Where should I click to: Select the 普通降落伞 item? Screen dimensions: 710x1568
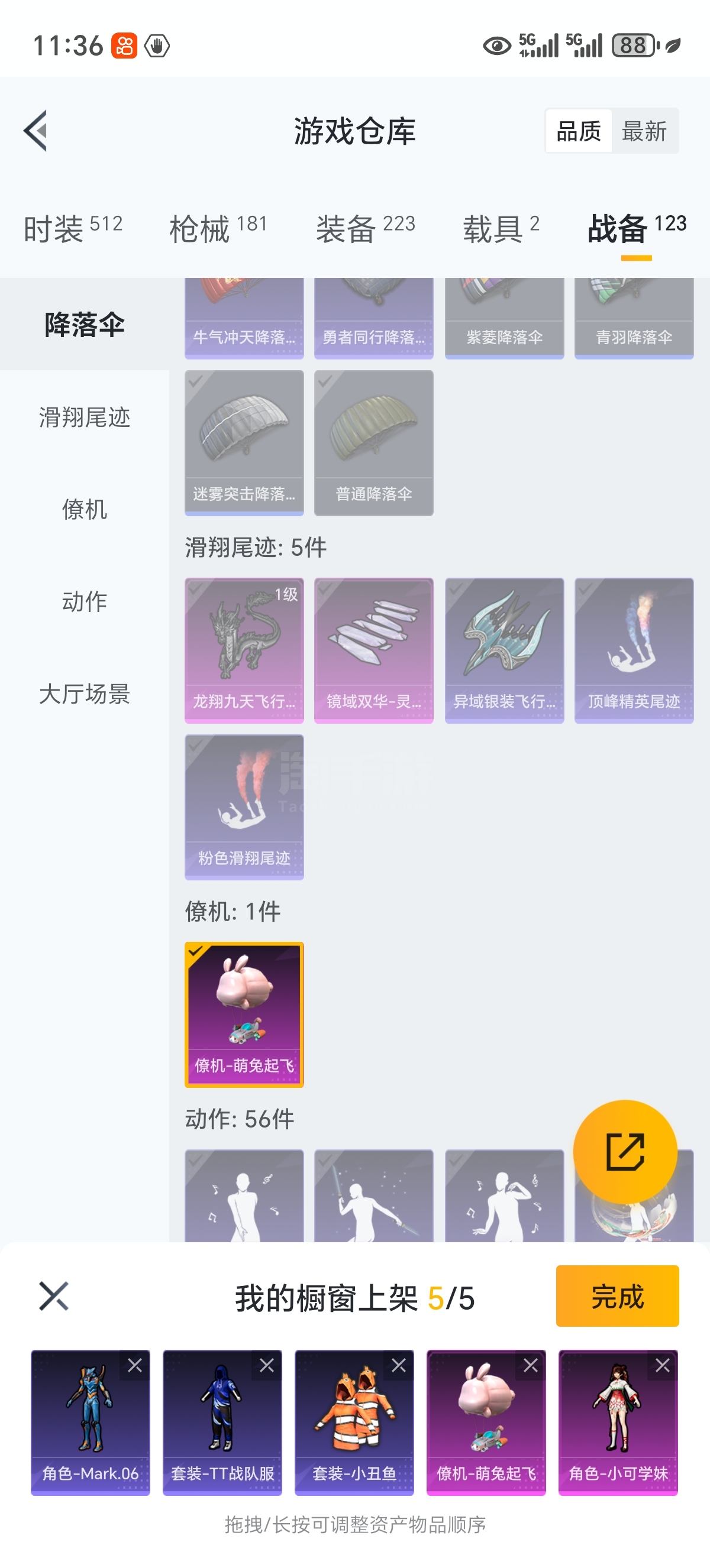[373, 442]
